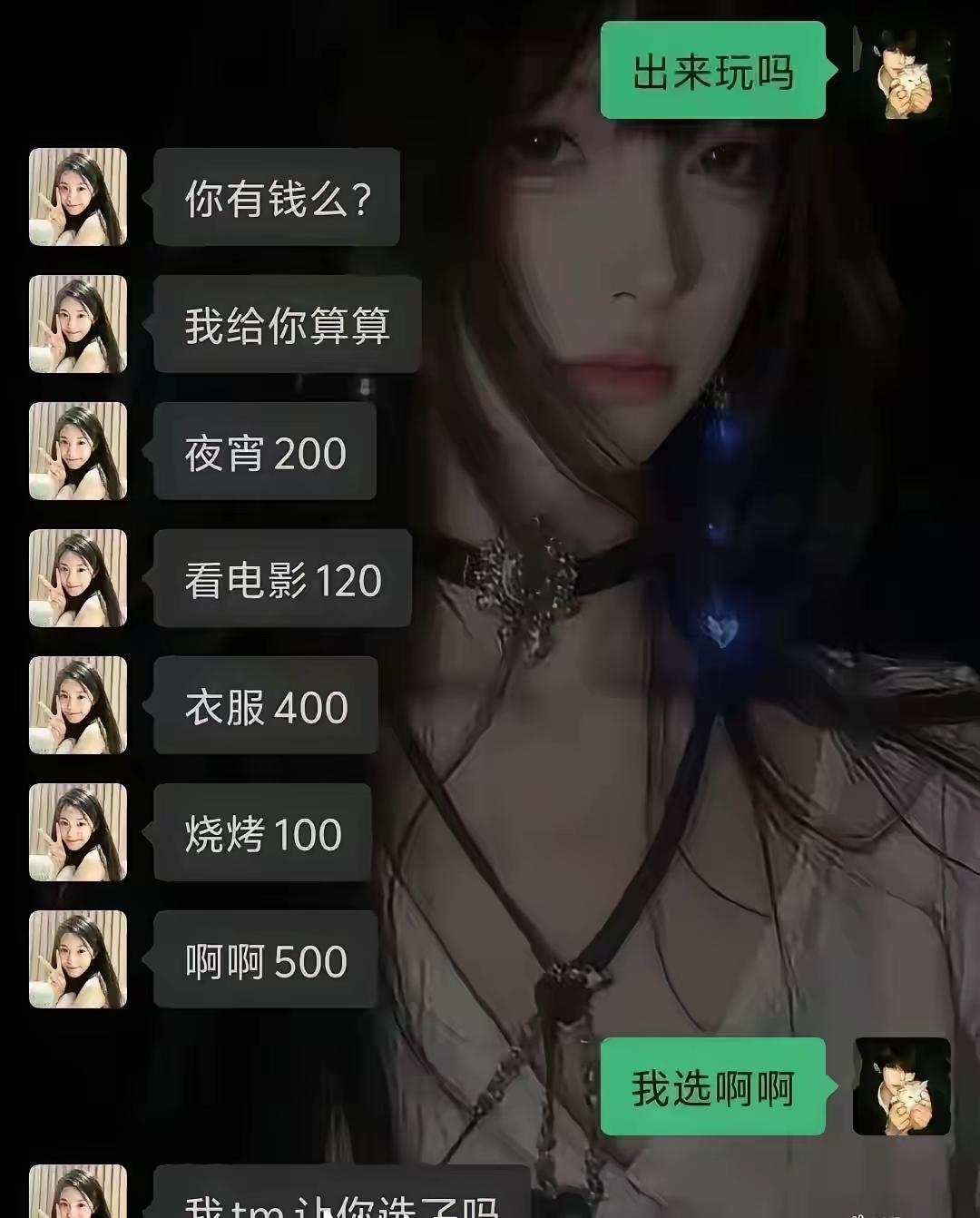
Task: Click the '夜宵 200' message bubble
Action: (x=264, y=452)
